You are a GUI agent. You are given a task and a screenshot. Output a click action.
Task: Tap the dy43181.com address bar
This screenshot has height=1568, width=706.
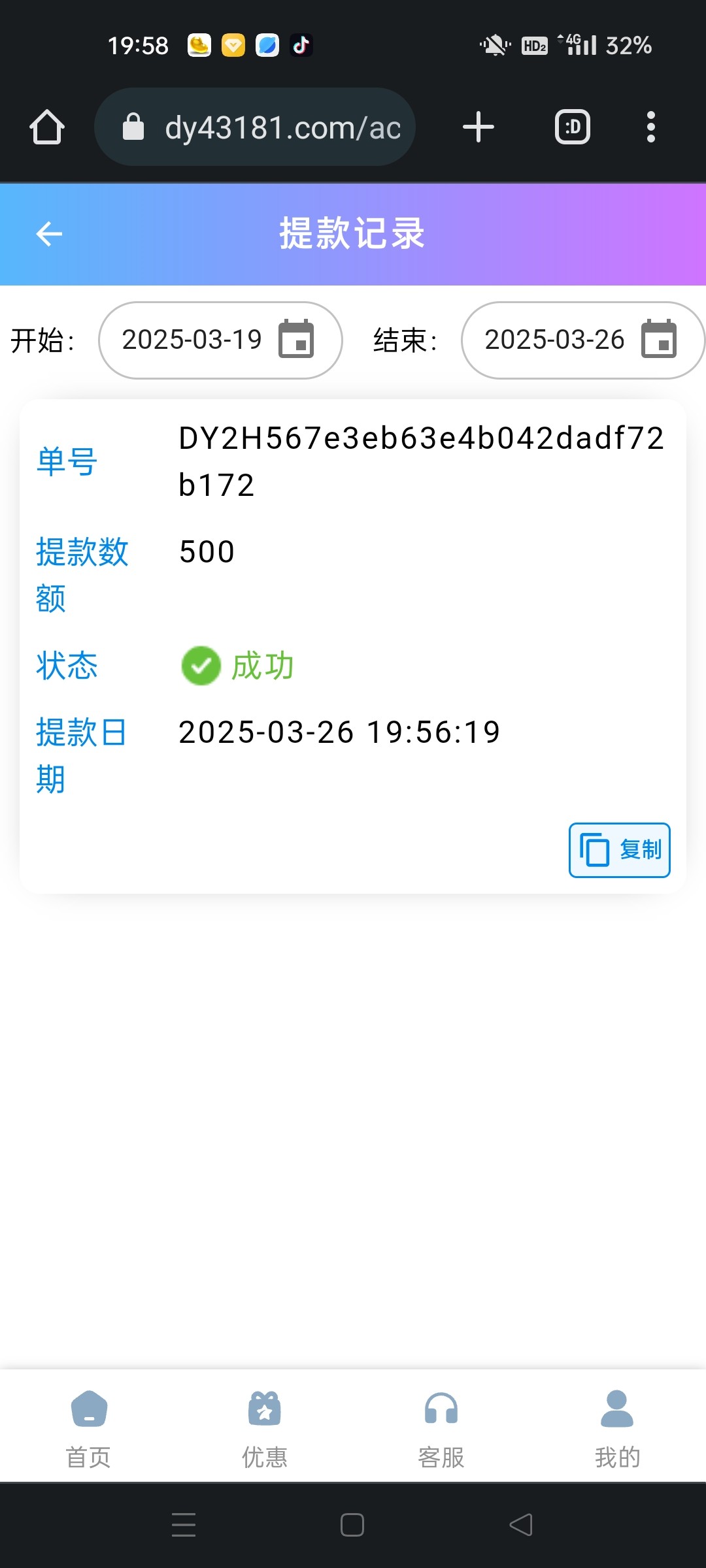255,127
